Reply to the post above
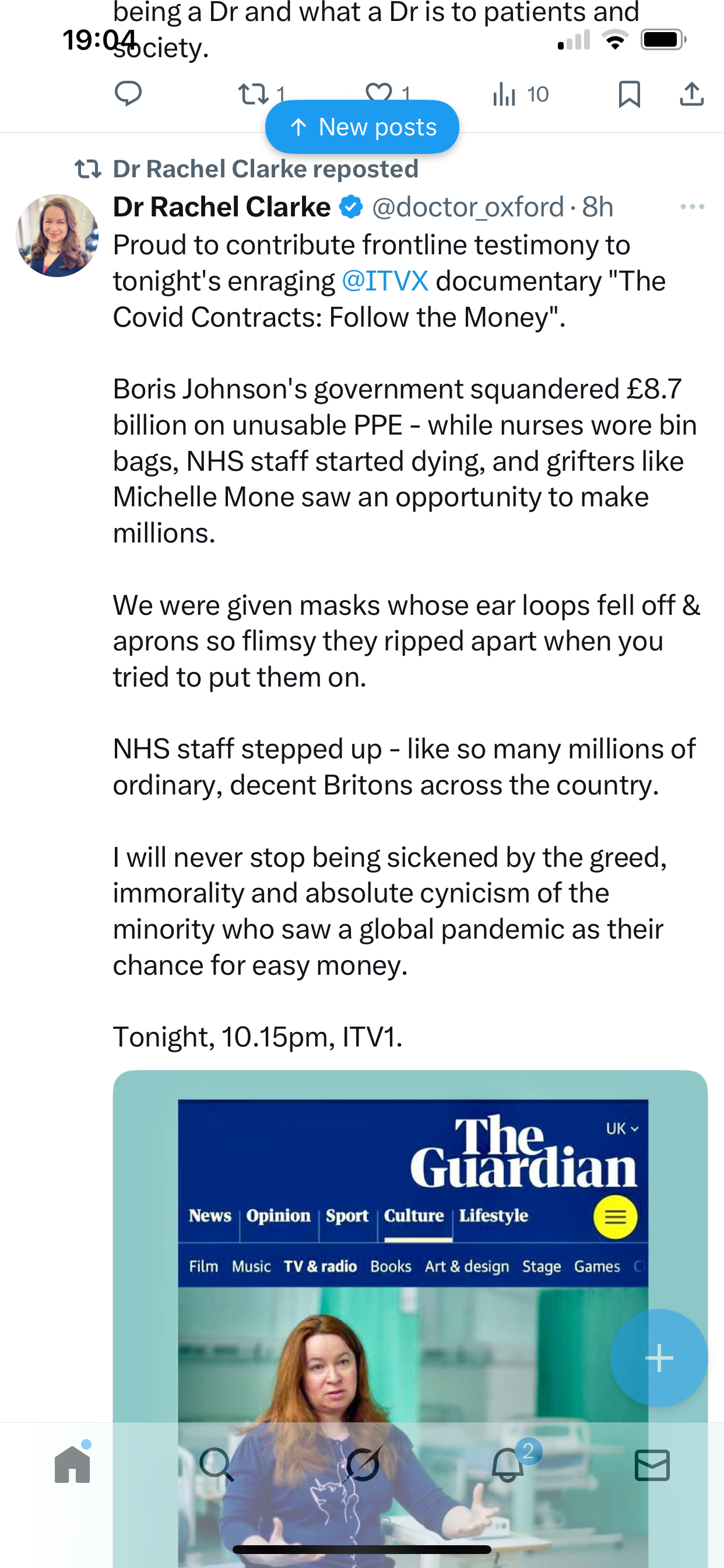The height and width of the screenshot is (1568, 724). 128,94
